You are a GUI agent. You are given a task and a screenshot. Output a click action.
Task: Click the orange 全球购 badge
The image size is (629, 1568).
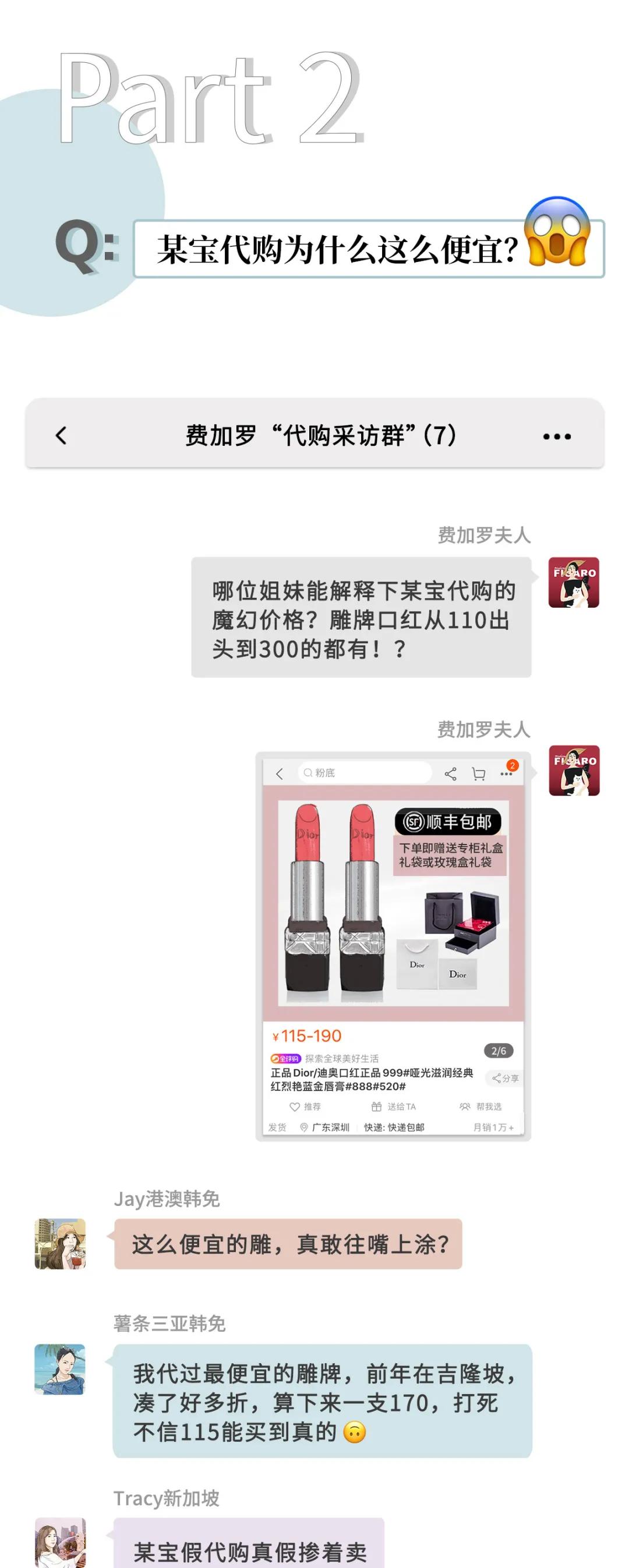tap(285, 1059)
